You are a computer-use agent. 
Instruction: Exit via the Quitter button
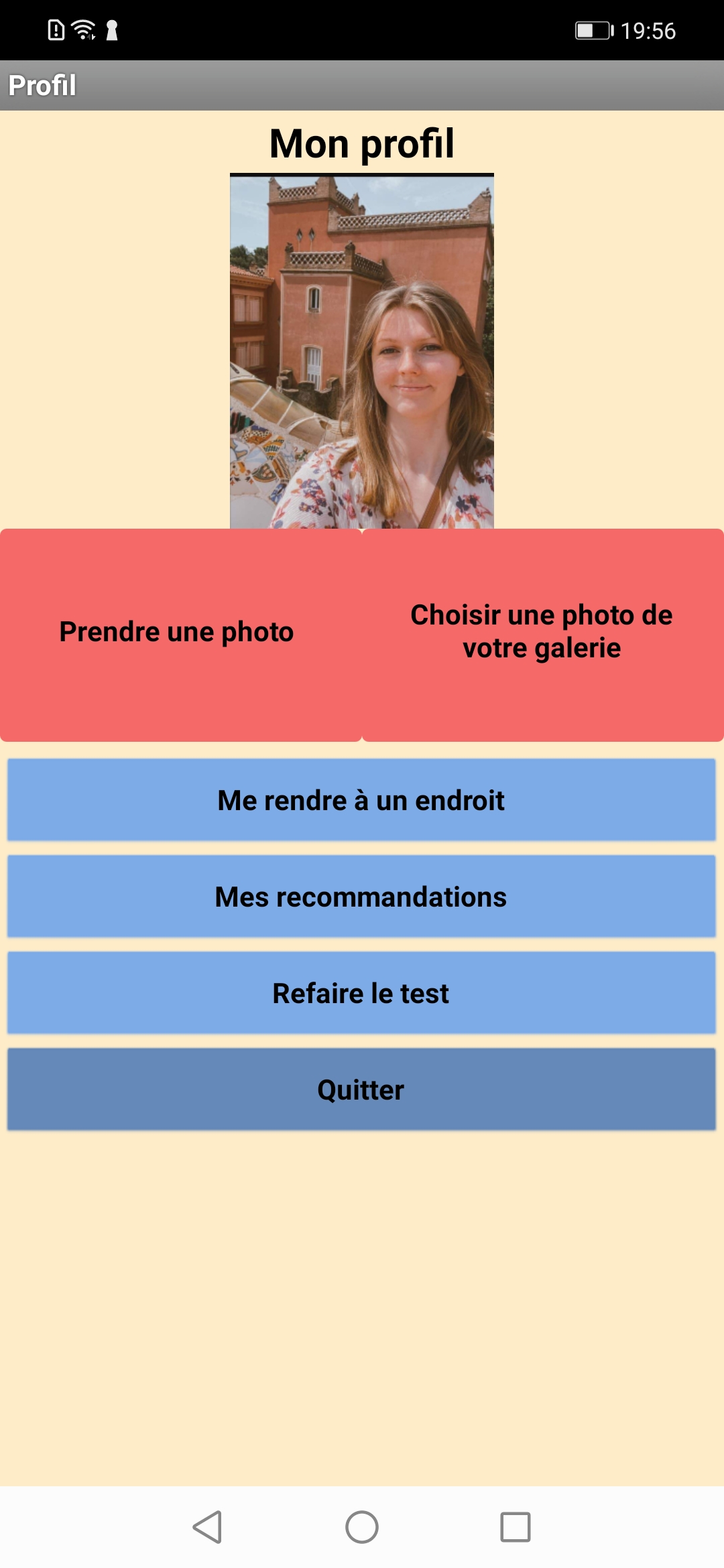pos(361,1090)
